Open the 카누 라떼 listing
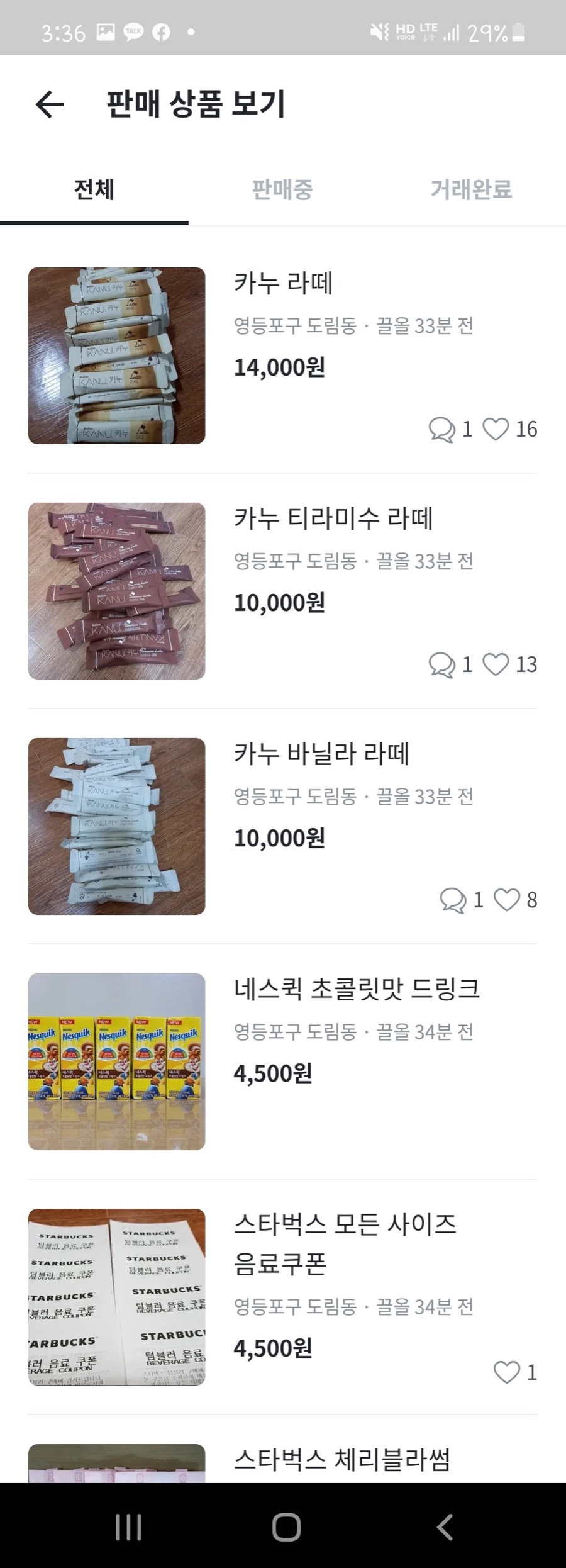Viewport: 566px width, 1568px height. pos(283,283)
